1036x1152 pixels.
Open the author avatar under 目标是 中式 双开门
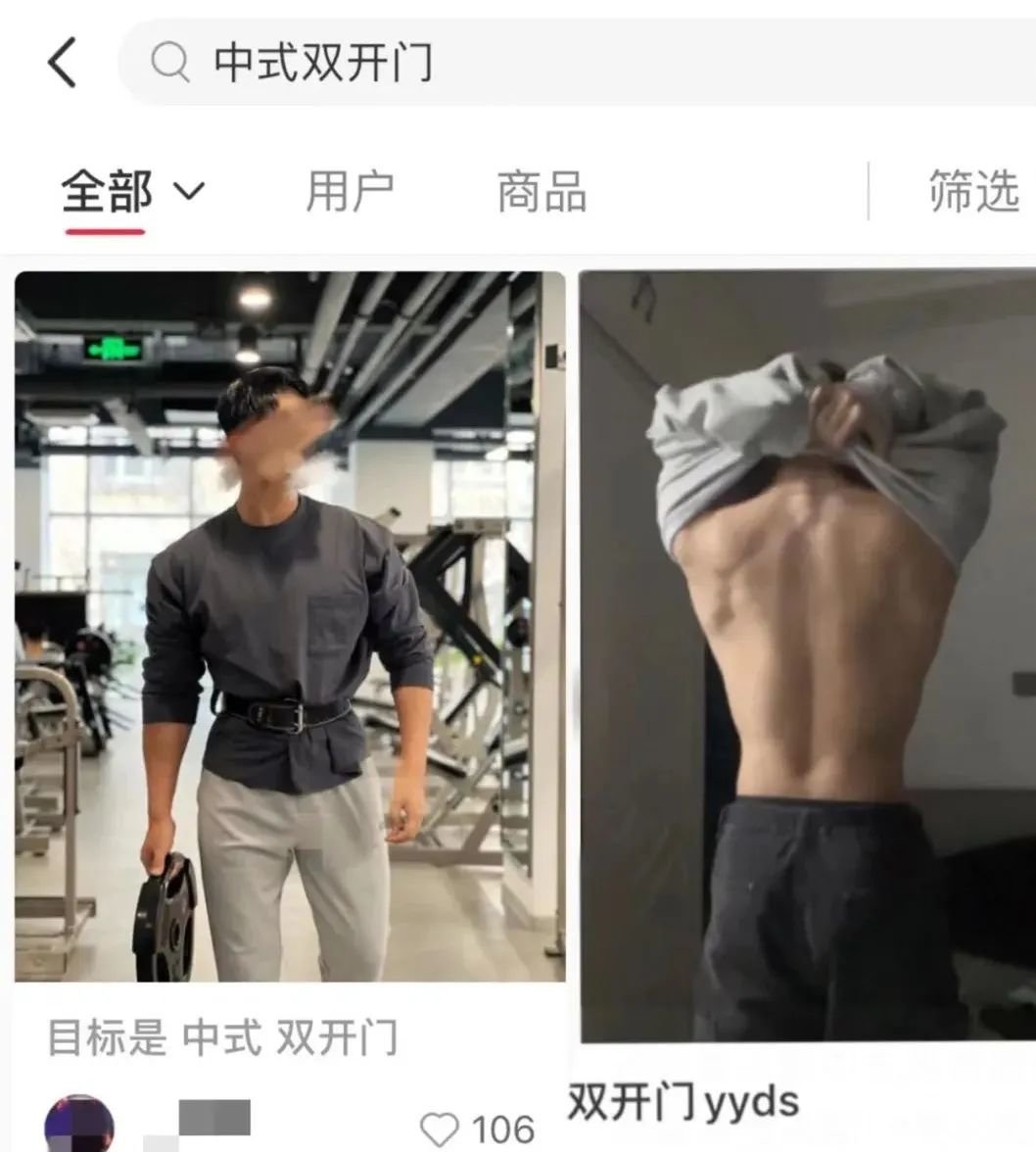pyautogui.click(x=78, y=1127)
